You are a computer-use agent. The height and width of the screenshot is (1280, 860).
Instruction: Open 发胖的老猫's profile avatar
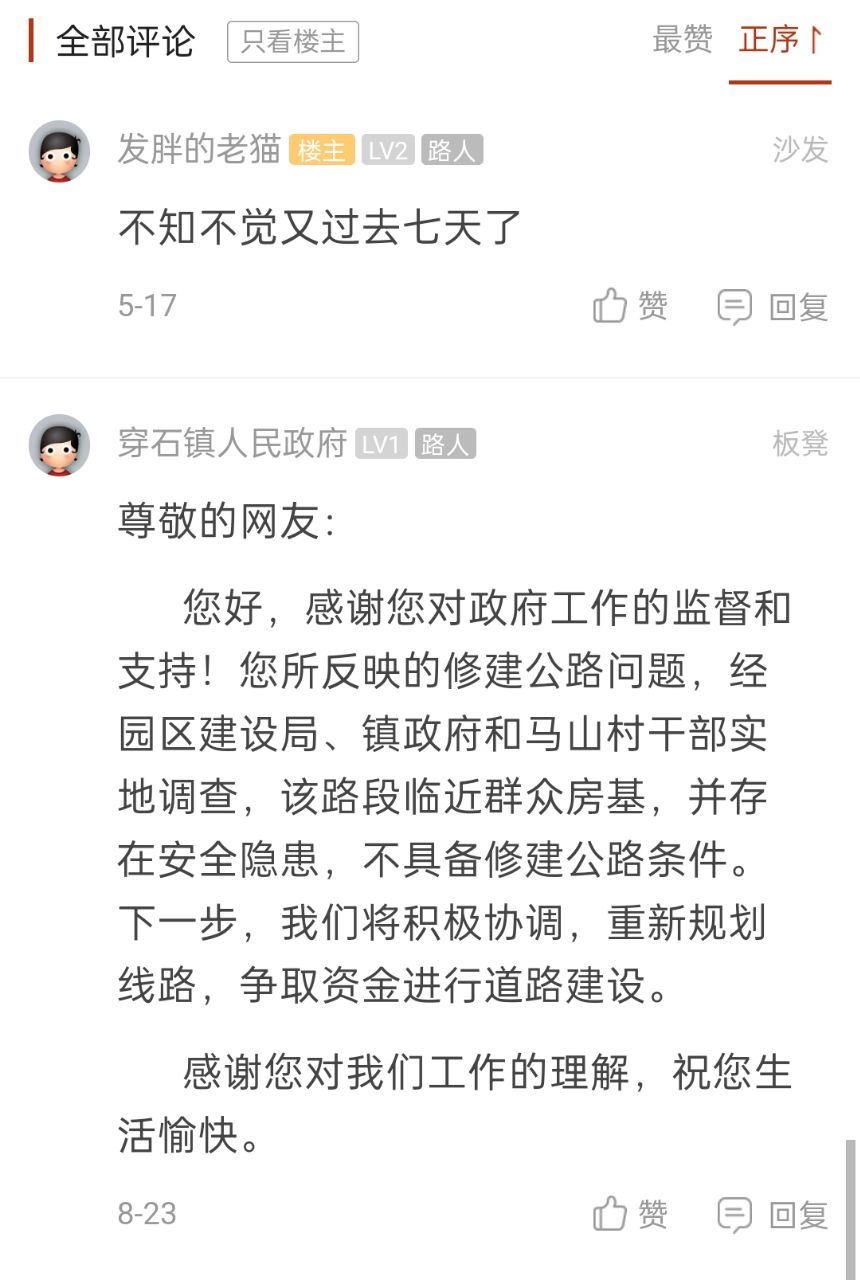[59, 151]
